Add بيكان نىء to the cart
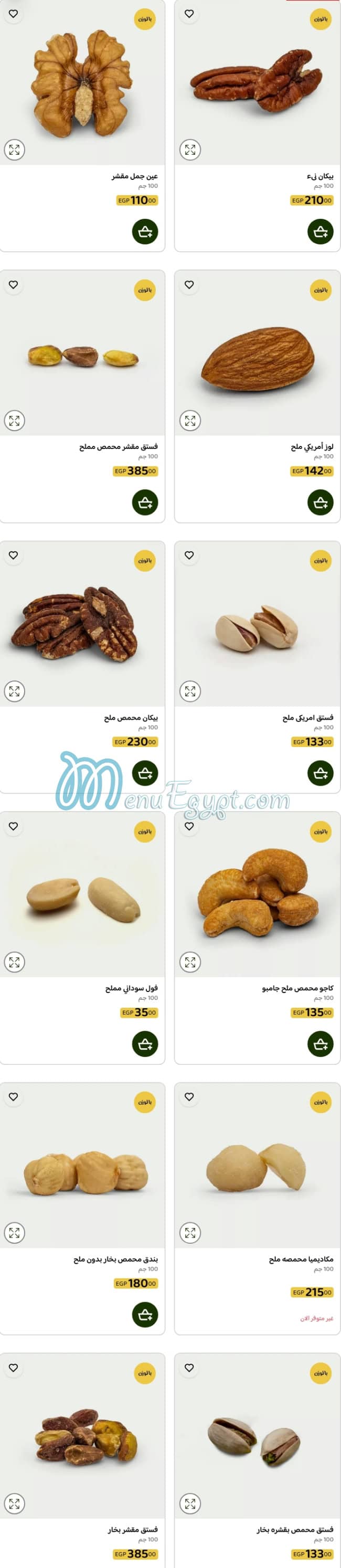The width and height of the screenshot is (341, 1568). point(321,232)
